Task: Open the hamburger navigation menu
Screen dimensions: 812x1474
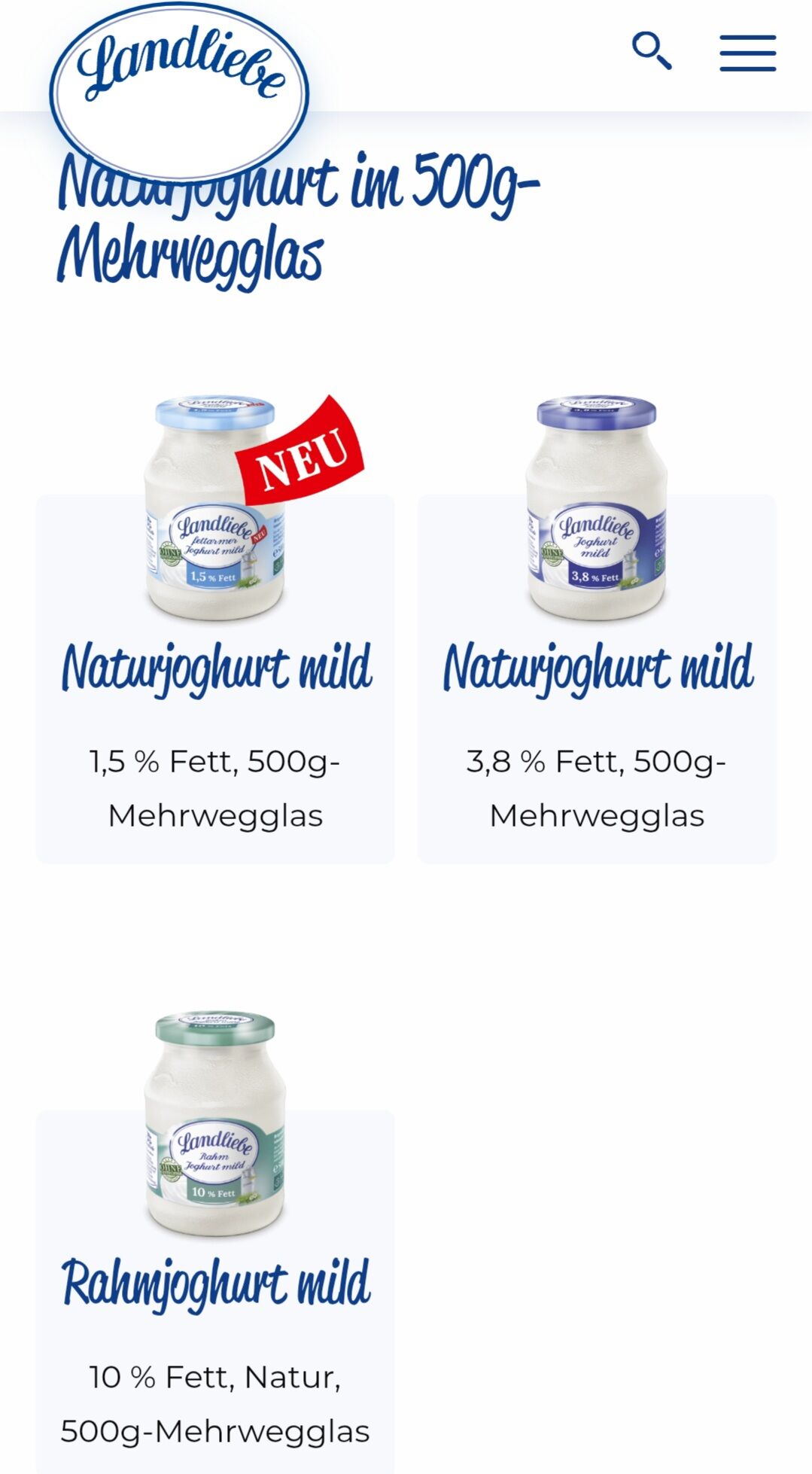Action: pos(747,53)
